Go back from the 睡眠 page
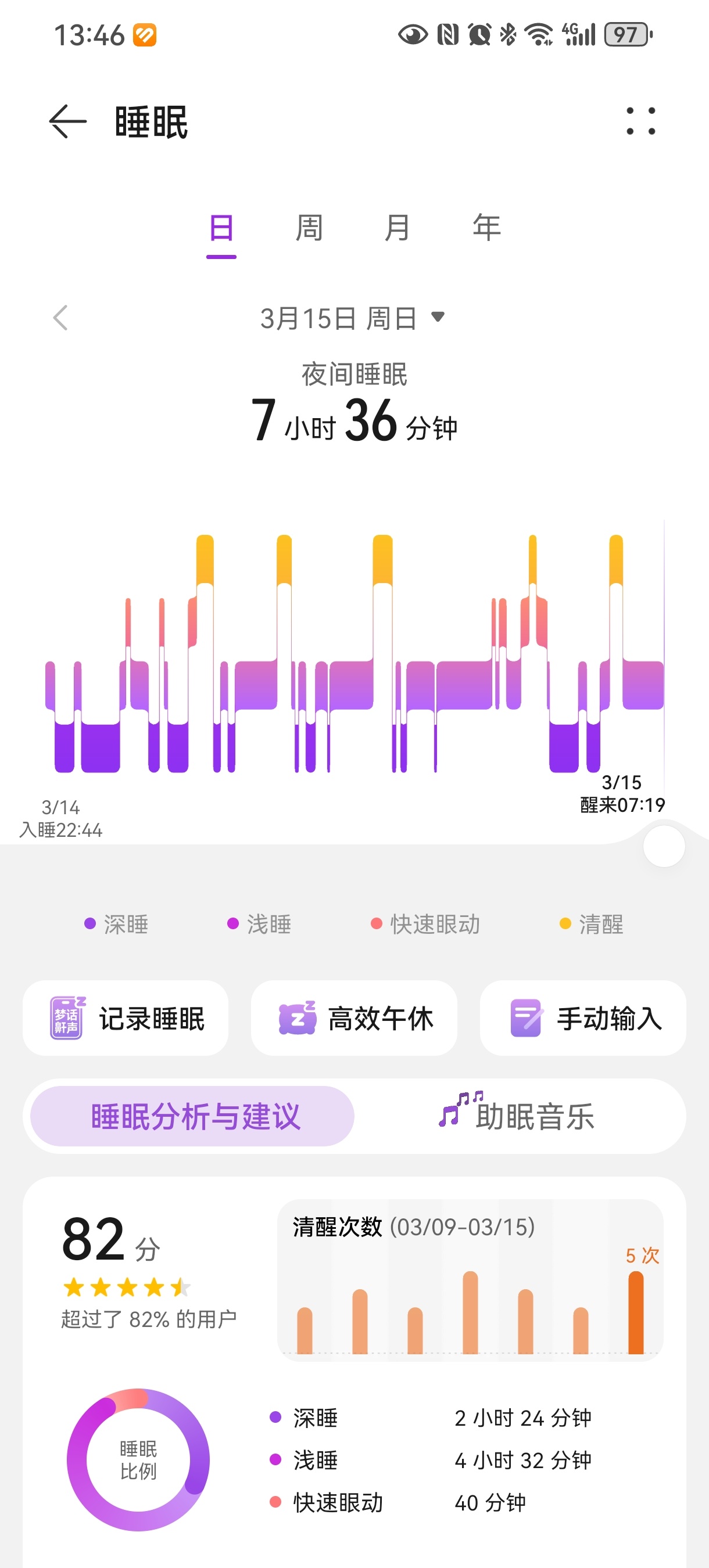The width and height of the screenshot is (709, 1568). click(67, 122)
